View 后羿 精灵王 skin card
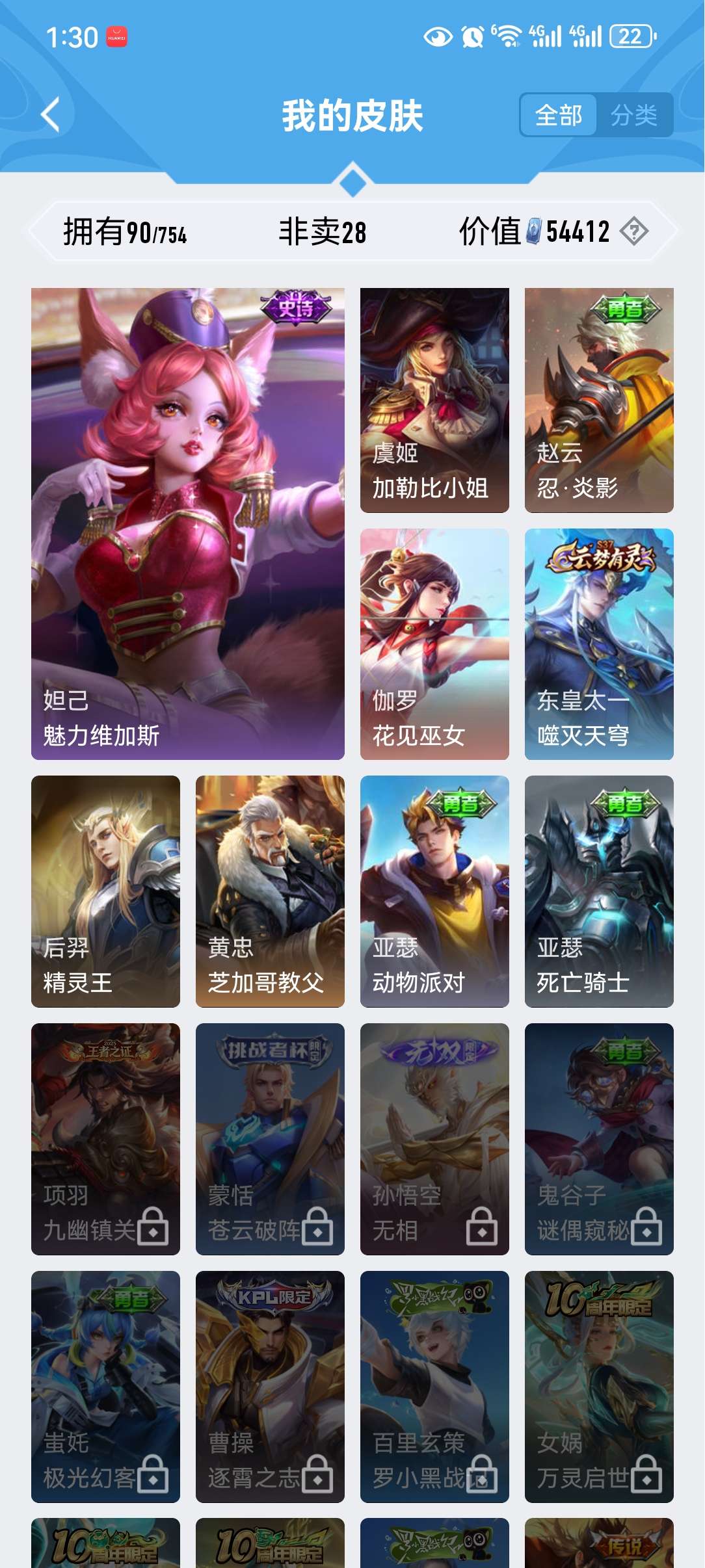 [x=105, y=891]
